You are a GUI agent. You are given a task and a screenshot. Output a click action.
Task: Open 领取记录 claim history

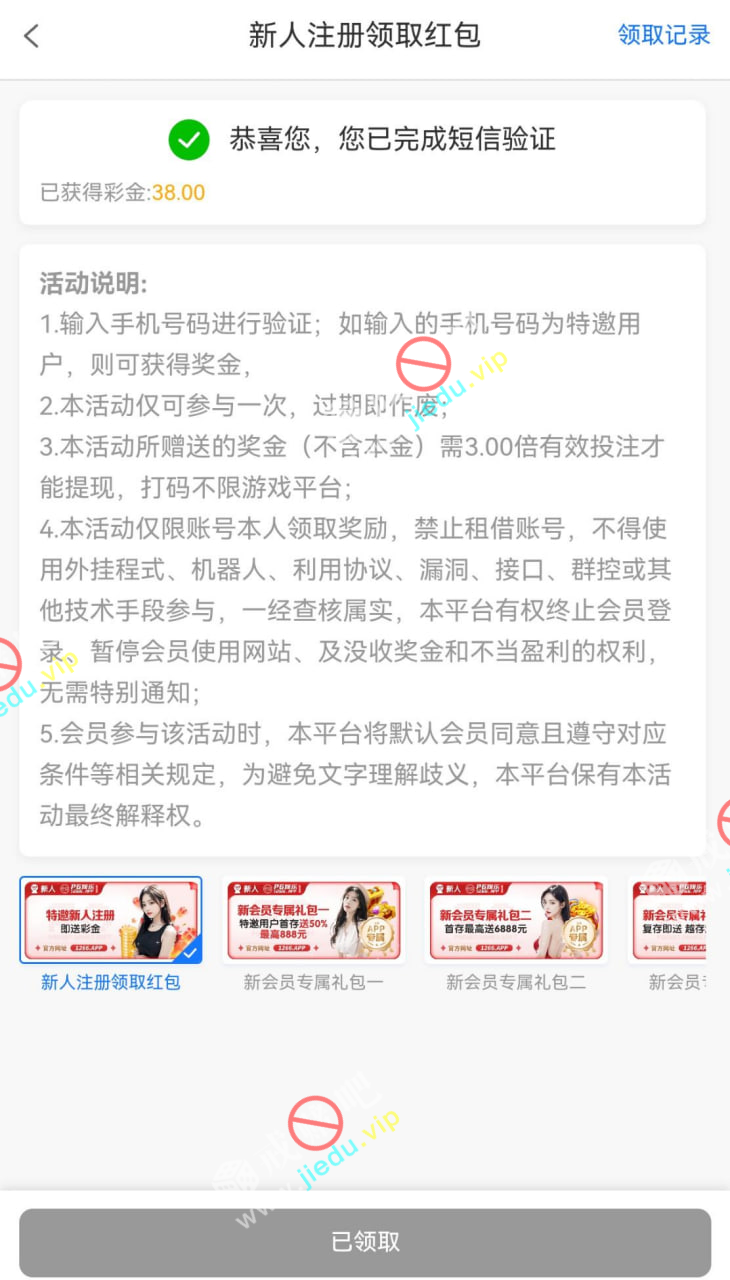tap(663, 35)
